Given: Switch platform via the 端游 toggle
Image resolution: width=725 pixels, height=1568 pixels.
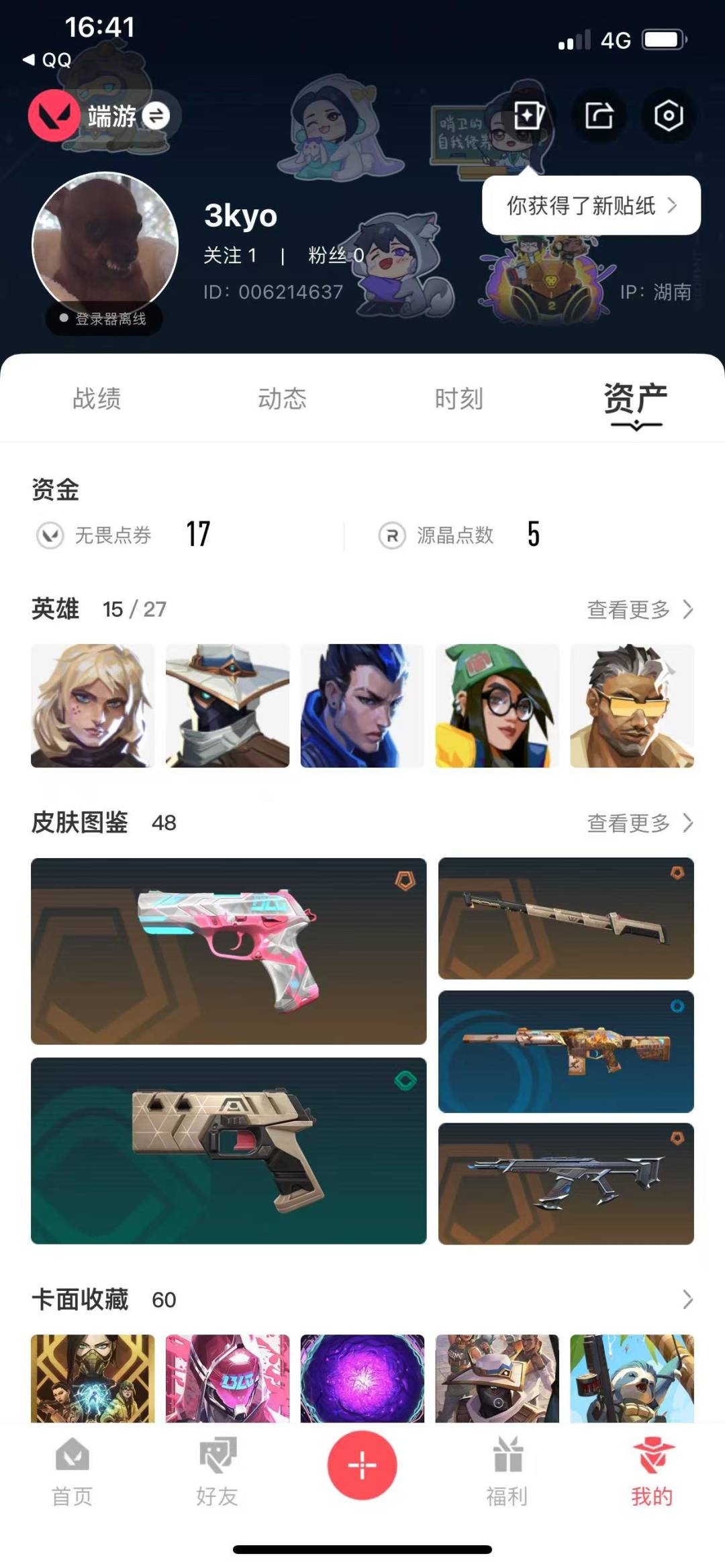Looking at the screenshot, I should coord(156,116).
